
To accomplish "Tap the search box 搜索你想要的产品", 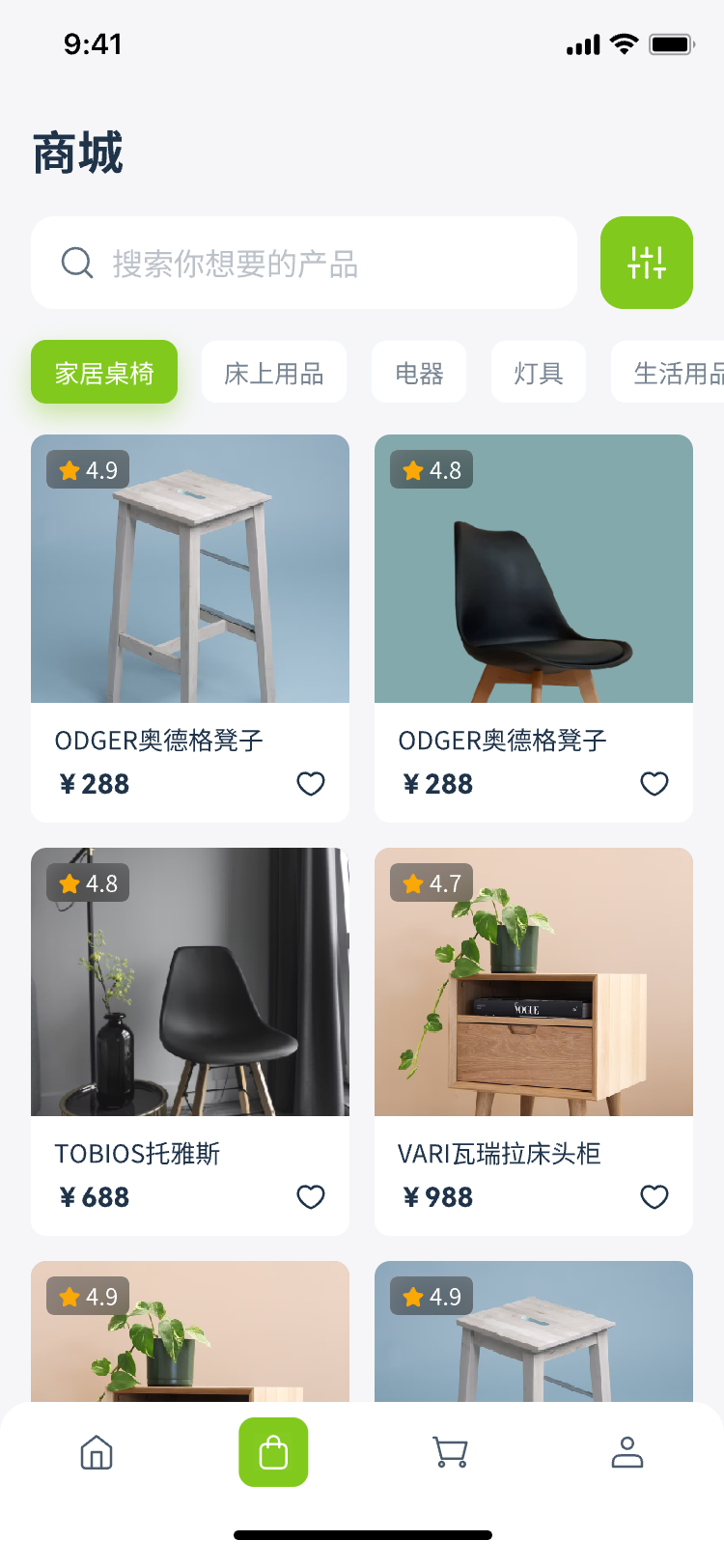I will click(x=304, y=263).
